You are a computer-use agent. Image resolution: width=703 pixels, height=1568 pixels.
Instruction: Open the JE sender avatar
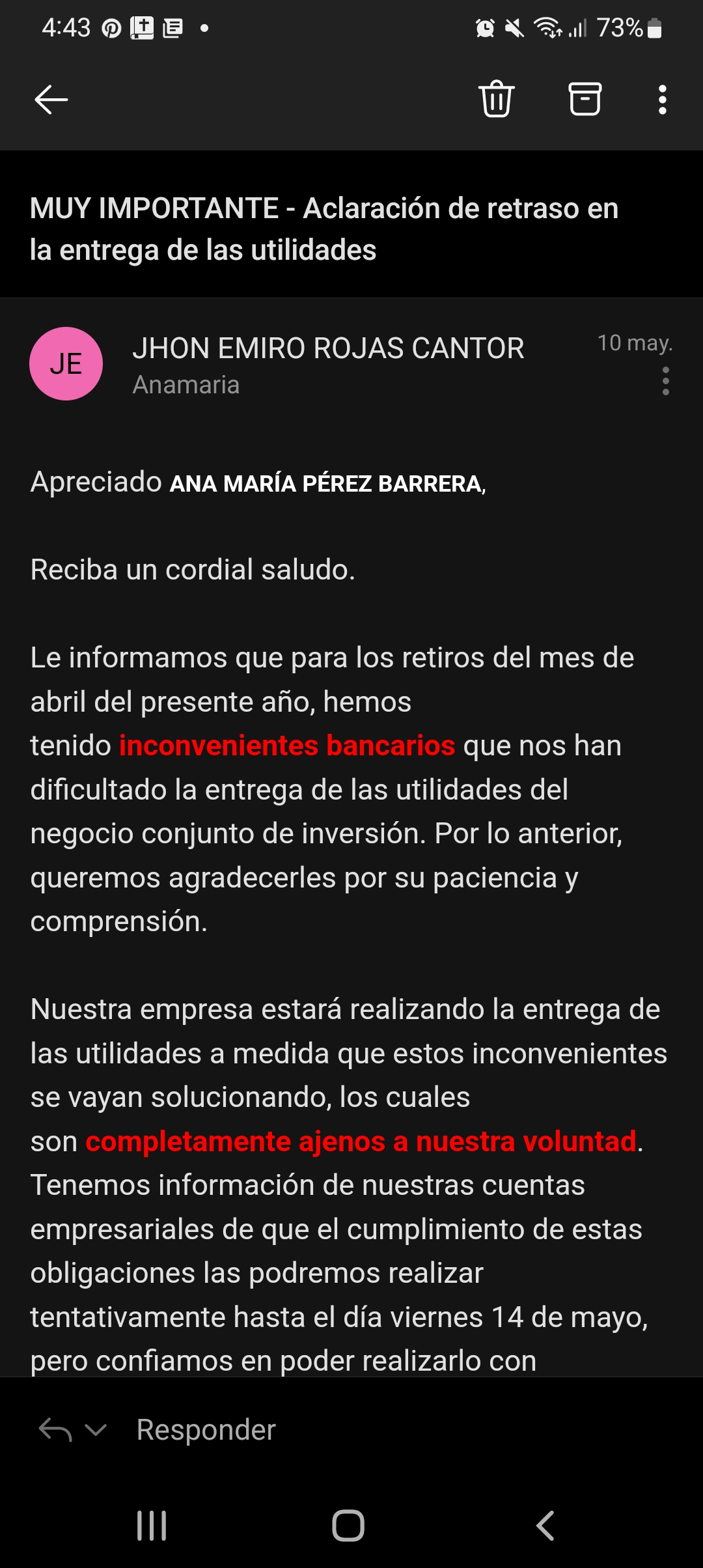pos(66,363)
